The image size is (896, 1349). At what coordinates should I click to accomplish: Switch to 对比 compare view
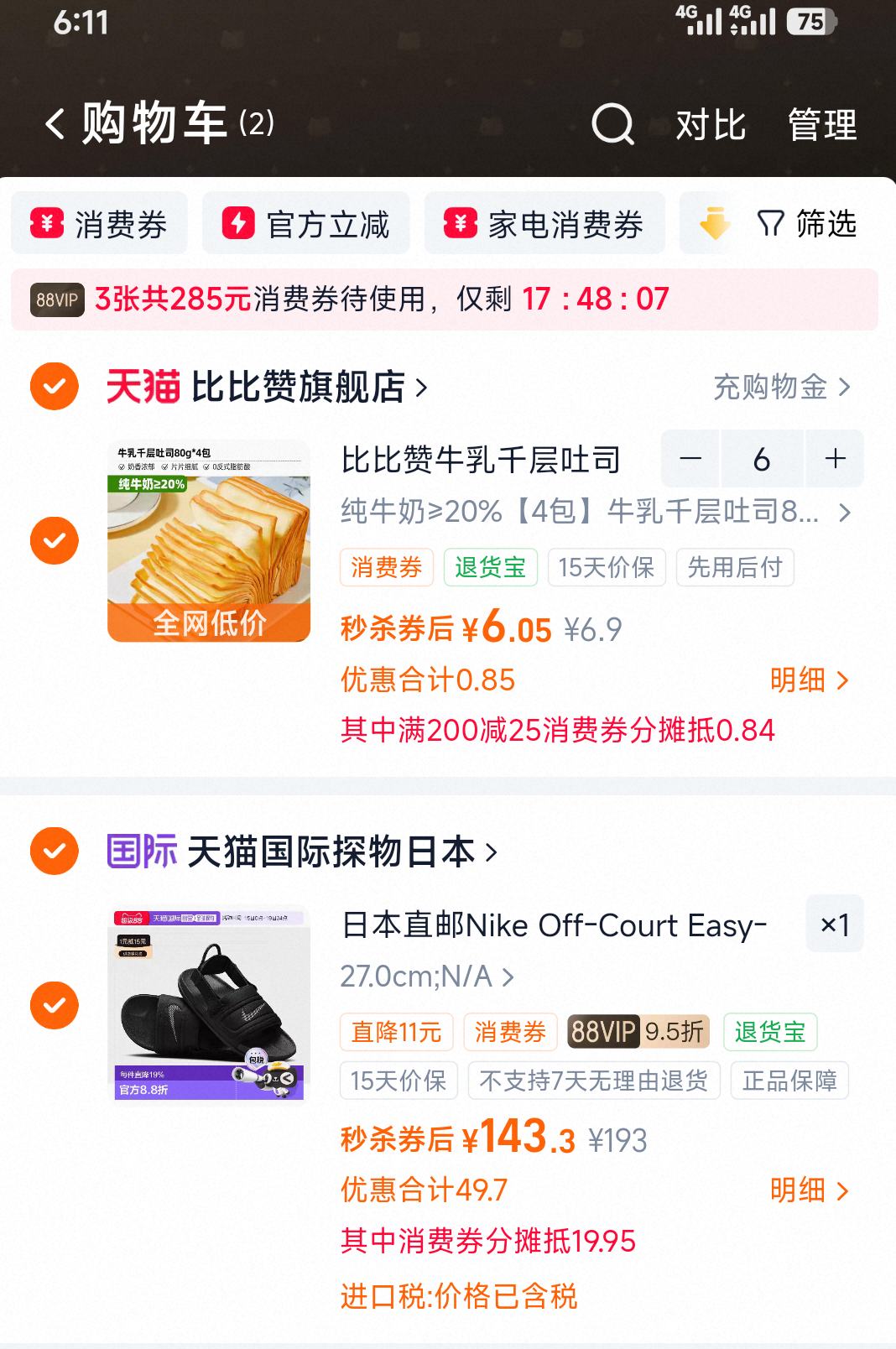pos(708,124)
